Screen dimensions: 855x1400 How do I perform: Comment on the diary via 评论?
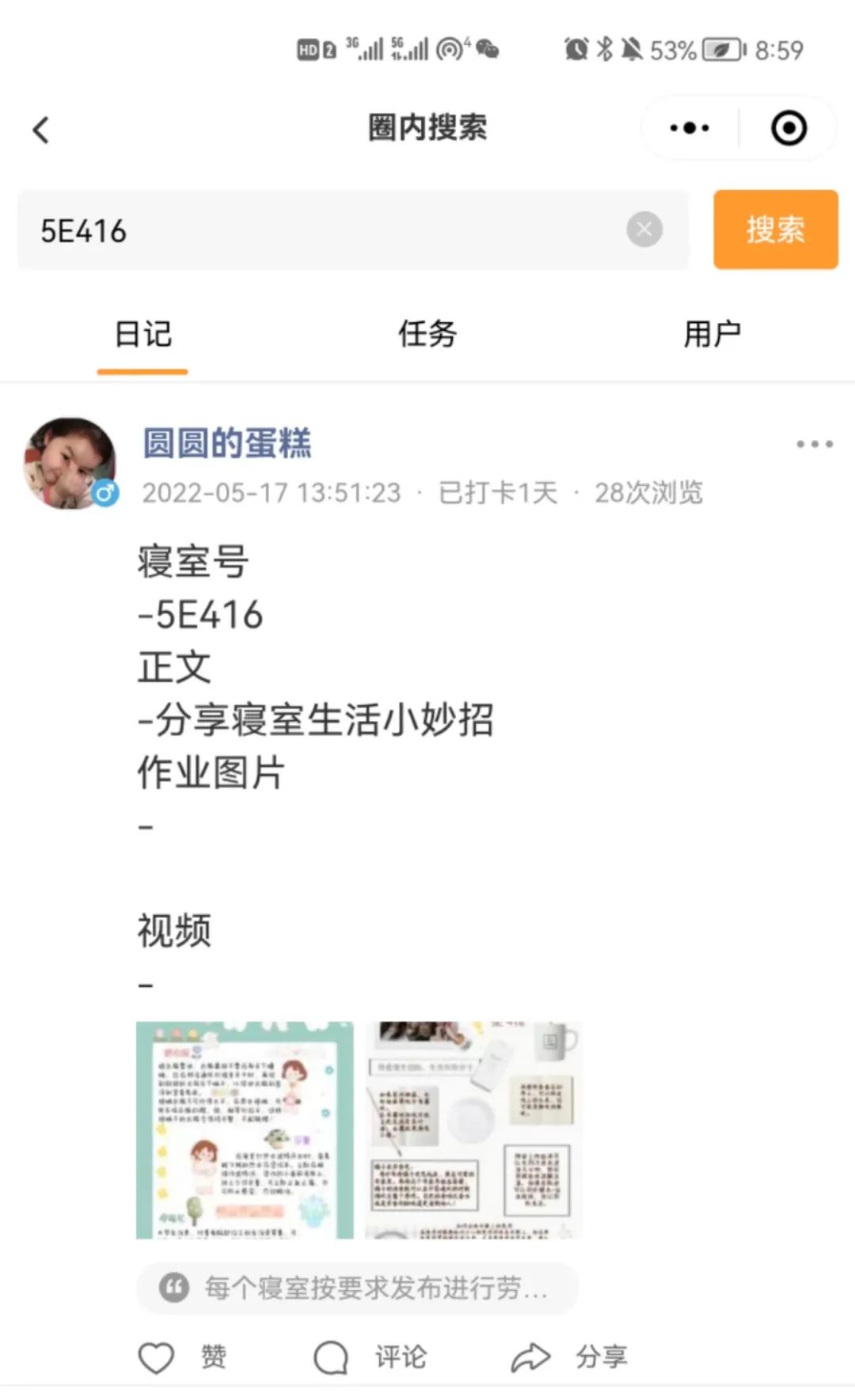pyautogui.click(x=370, y=1357)
